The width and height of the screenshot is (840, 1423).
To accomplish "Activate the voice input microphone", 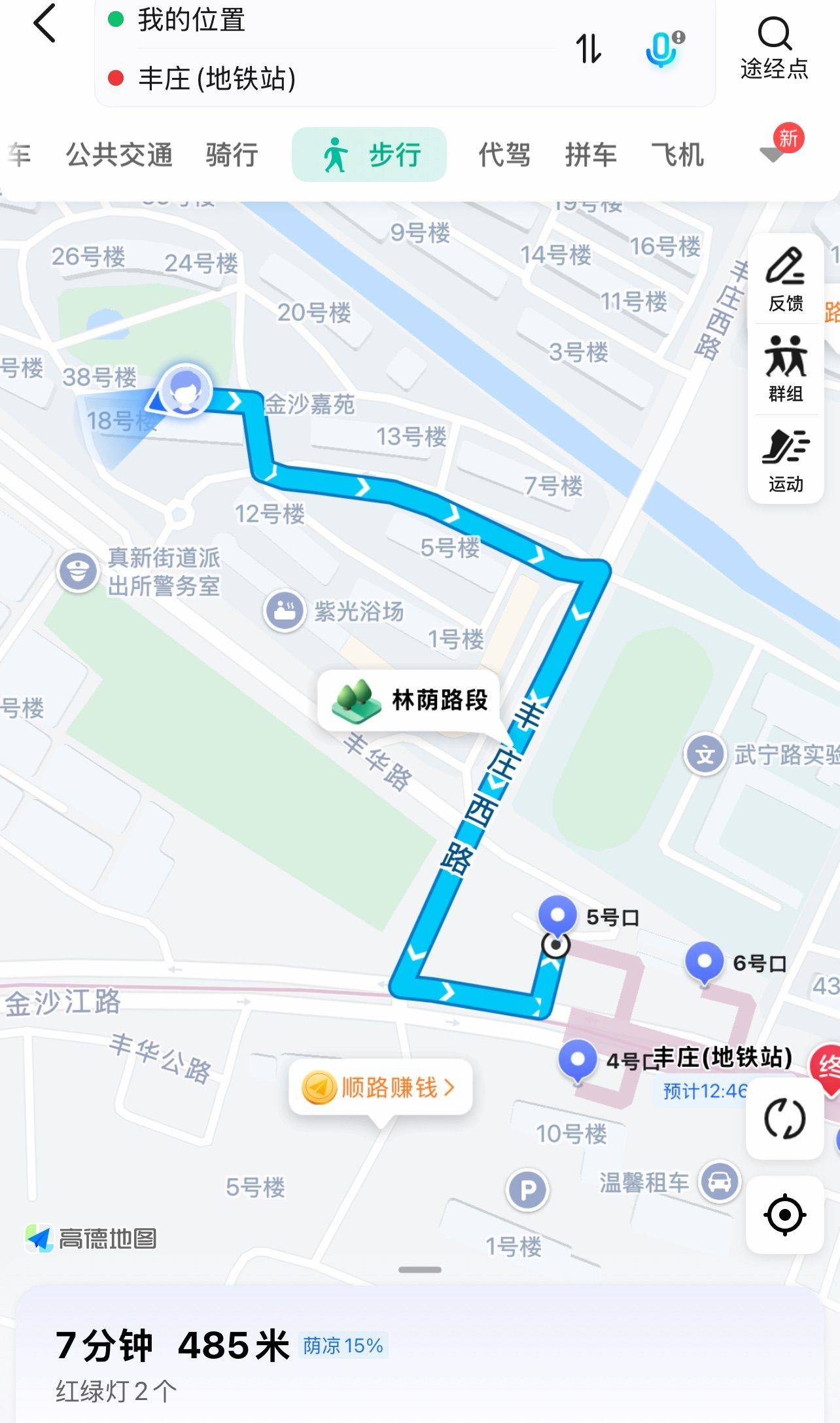I will (663, 49).
